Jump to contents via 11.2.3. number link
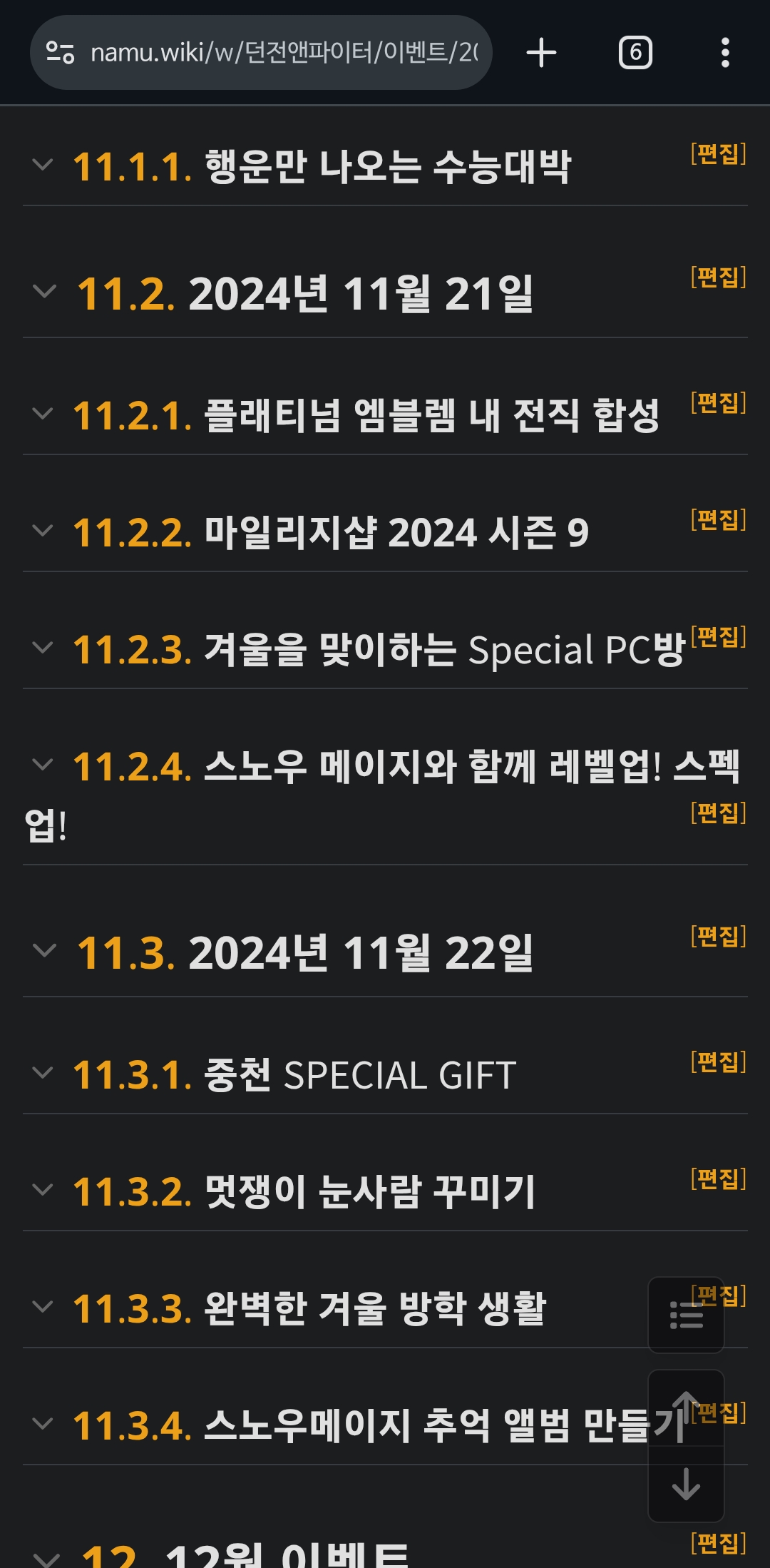Viewport: 770px width, 1568px height. [132, 650]
